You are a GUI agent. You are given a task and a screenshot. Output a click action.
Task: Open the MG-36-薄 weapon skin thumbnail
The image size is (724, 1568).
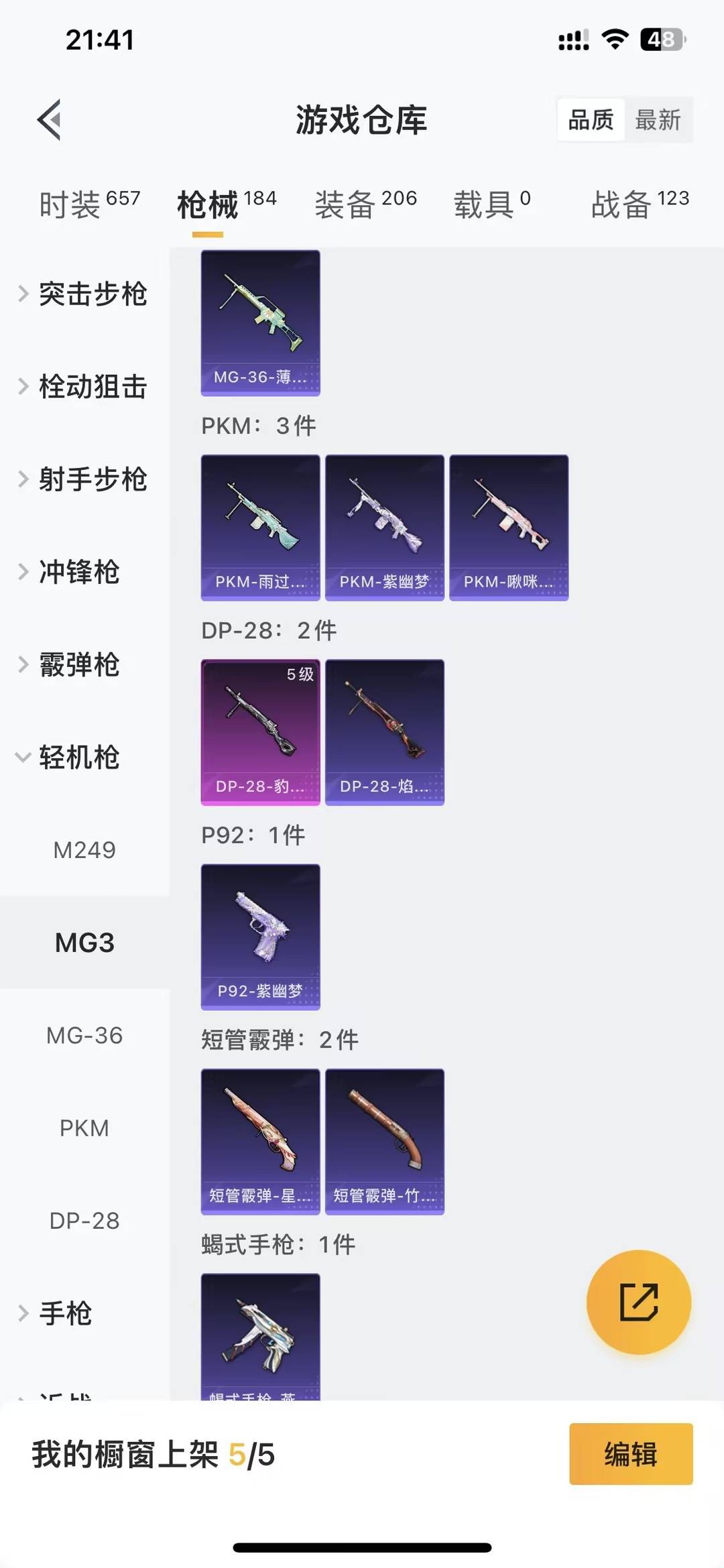point(260,324)
